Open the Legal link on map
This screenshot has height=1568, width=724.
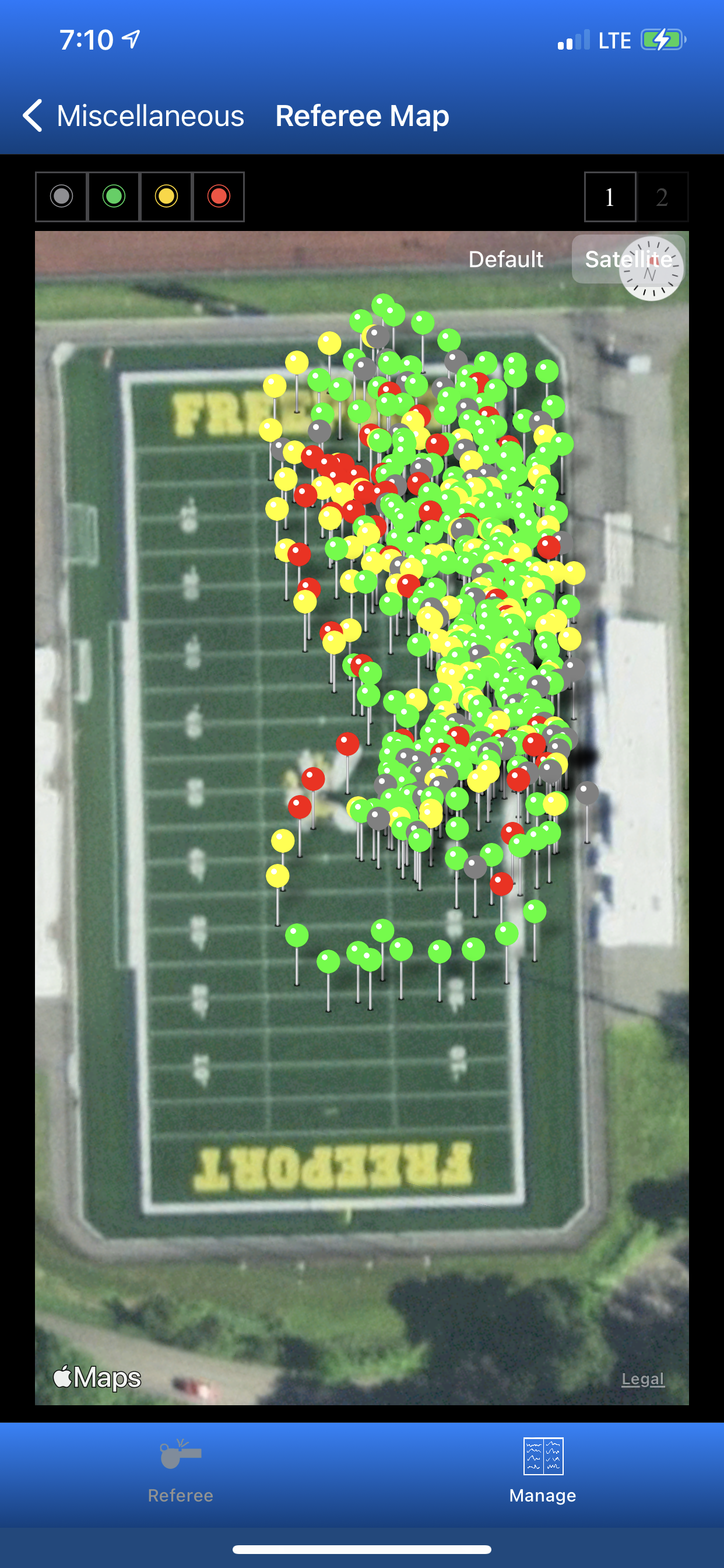point(642,1378)
